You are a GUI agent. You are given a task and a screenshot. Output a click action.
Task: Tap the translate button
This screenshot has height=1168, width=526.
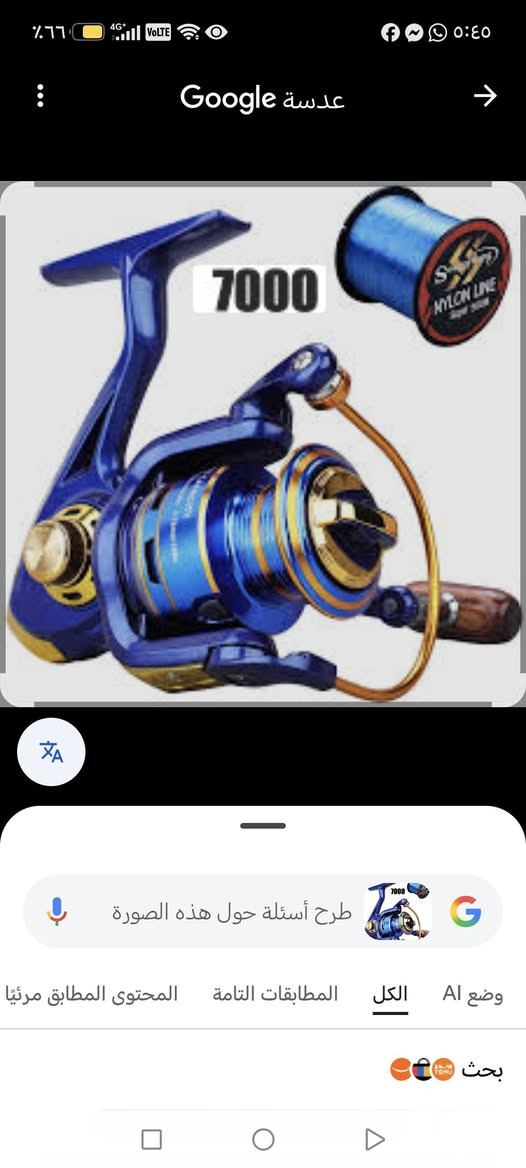pos(51,752)
